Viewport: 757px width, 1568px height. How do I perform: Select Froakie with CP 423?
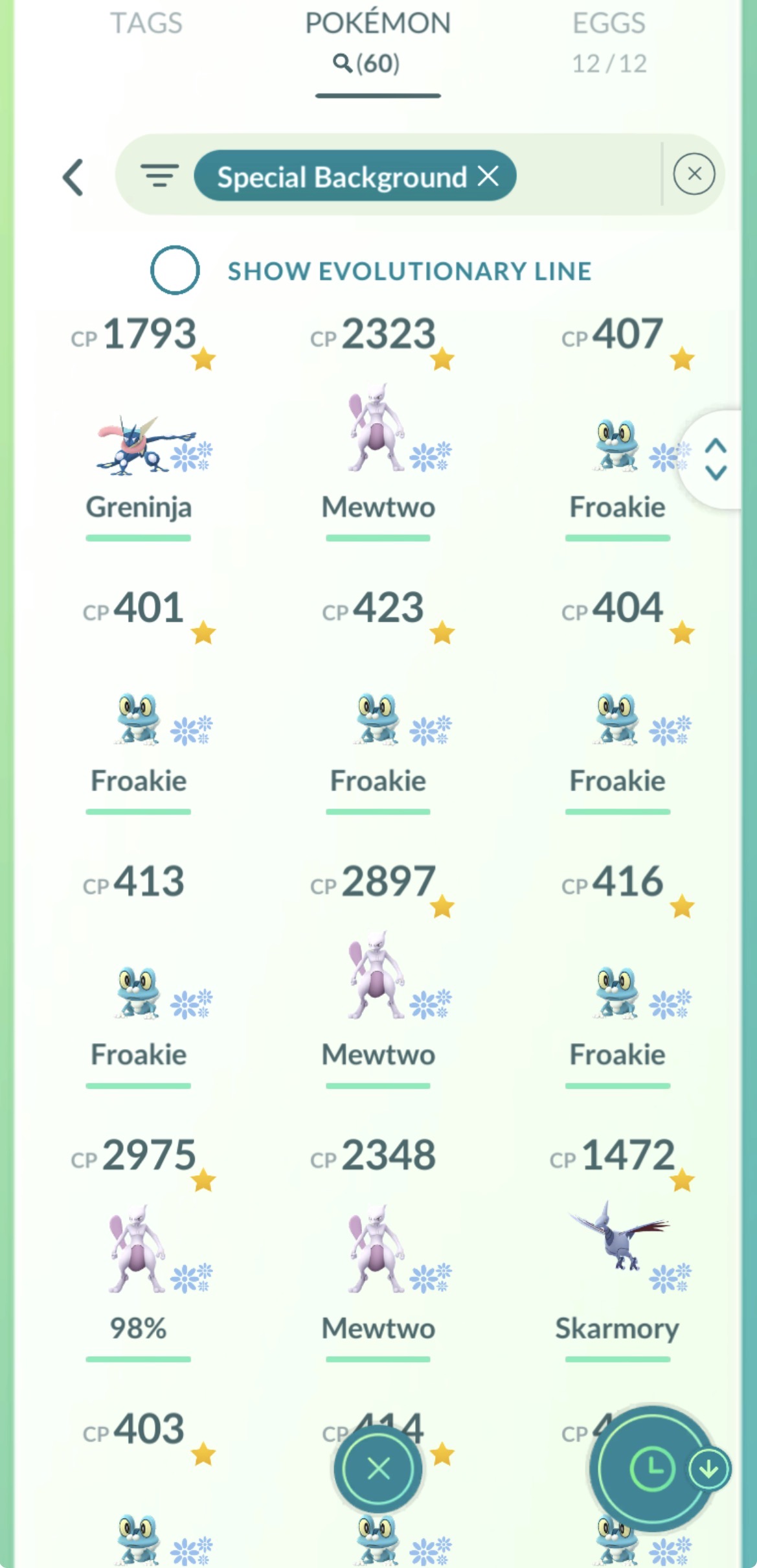click(379, 702)
